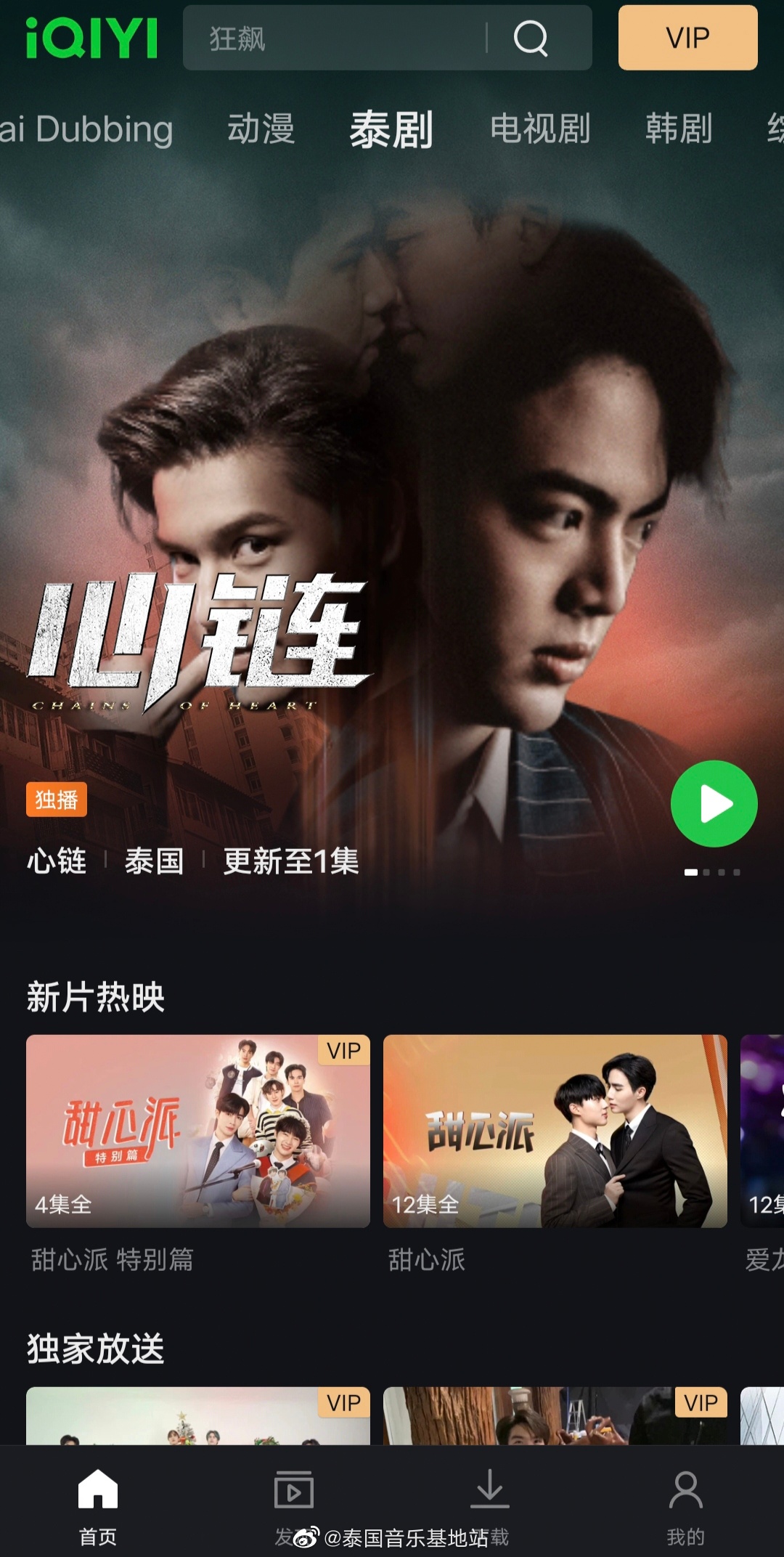Open the 甜心派 12集全 card
The image size is (784, 1557).
coord(555,1131)
